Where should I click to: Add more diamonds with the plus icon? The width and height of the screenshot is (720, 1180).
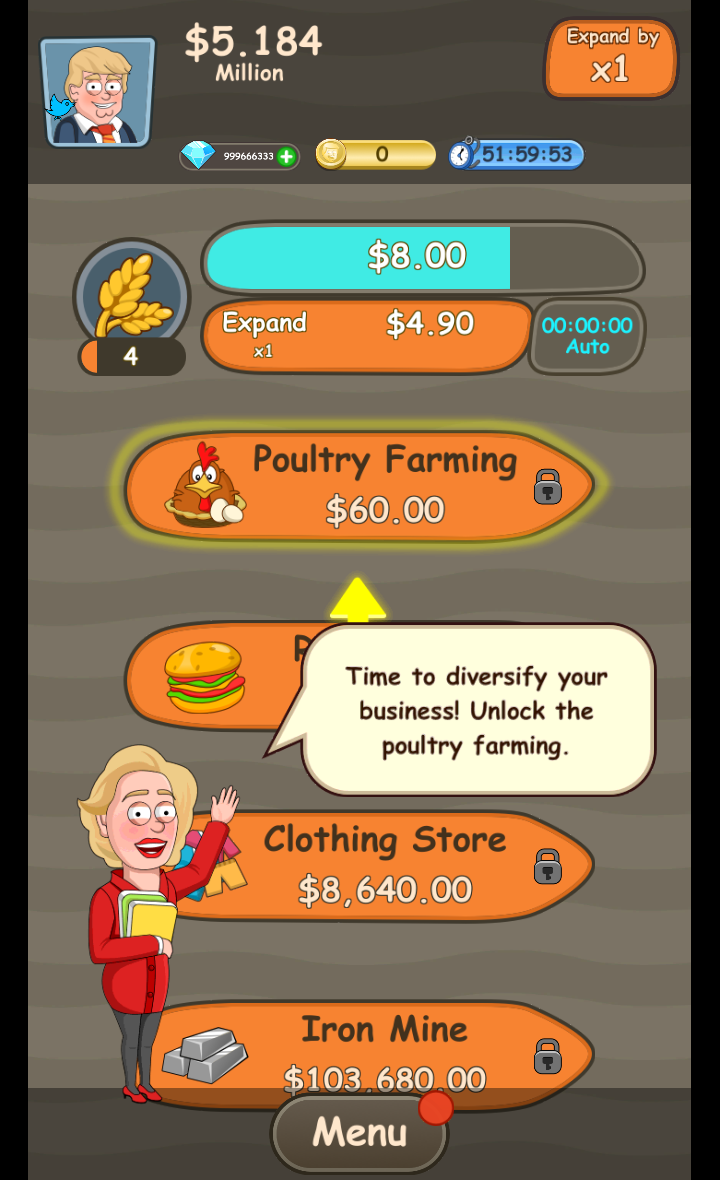(287, 156)
